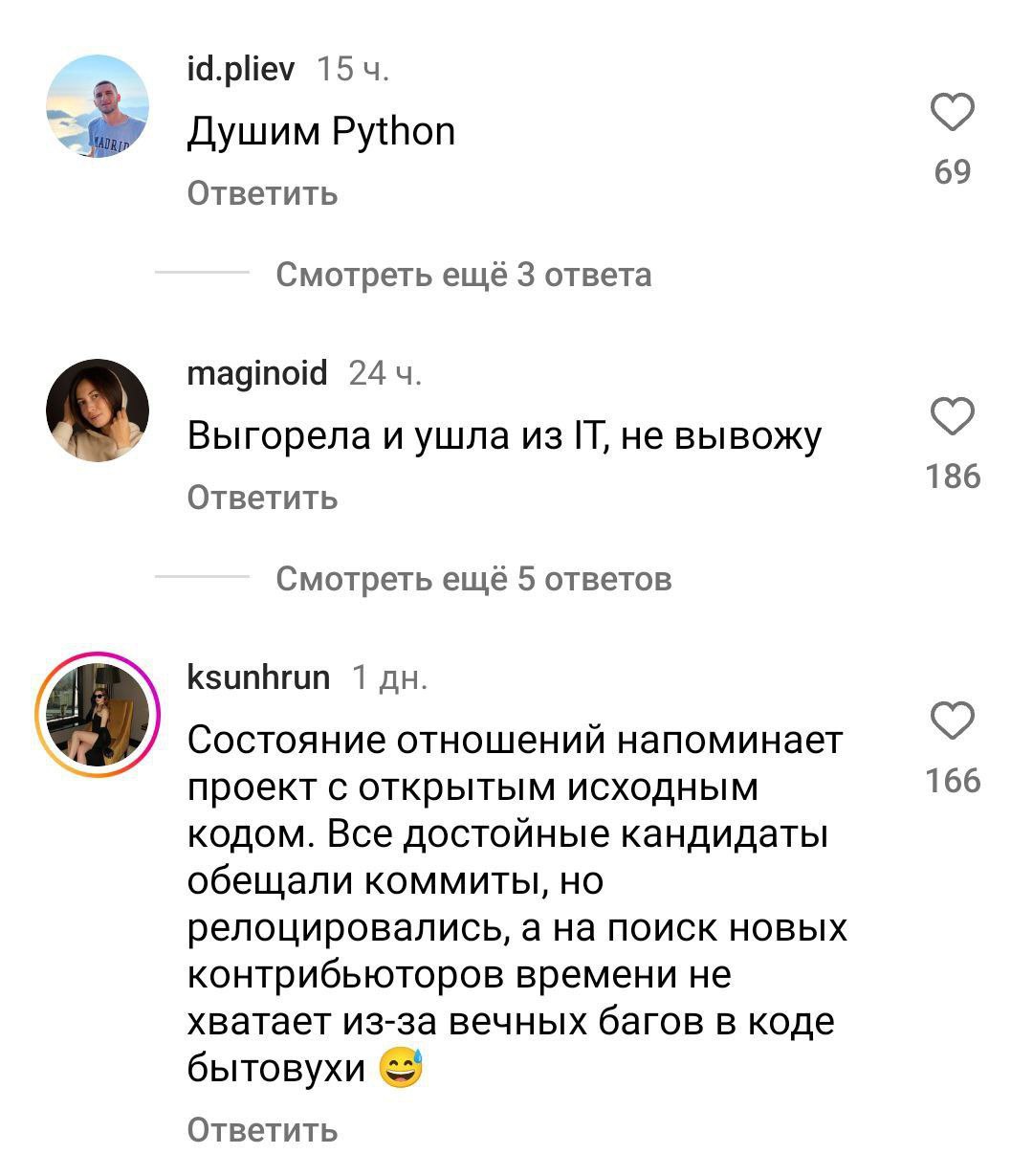
Task: Like maginoid's comment about leaving IT
Action: 953,417
